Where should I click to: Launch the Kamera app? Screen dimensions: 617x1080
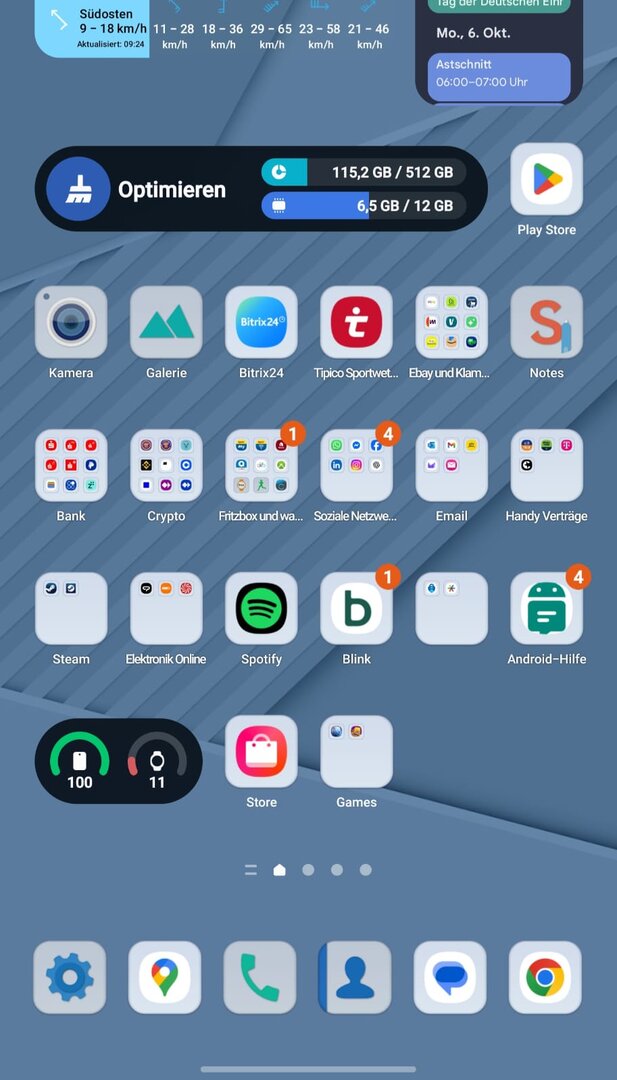(x=71, y=323)
